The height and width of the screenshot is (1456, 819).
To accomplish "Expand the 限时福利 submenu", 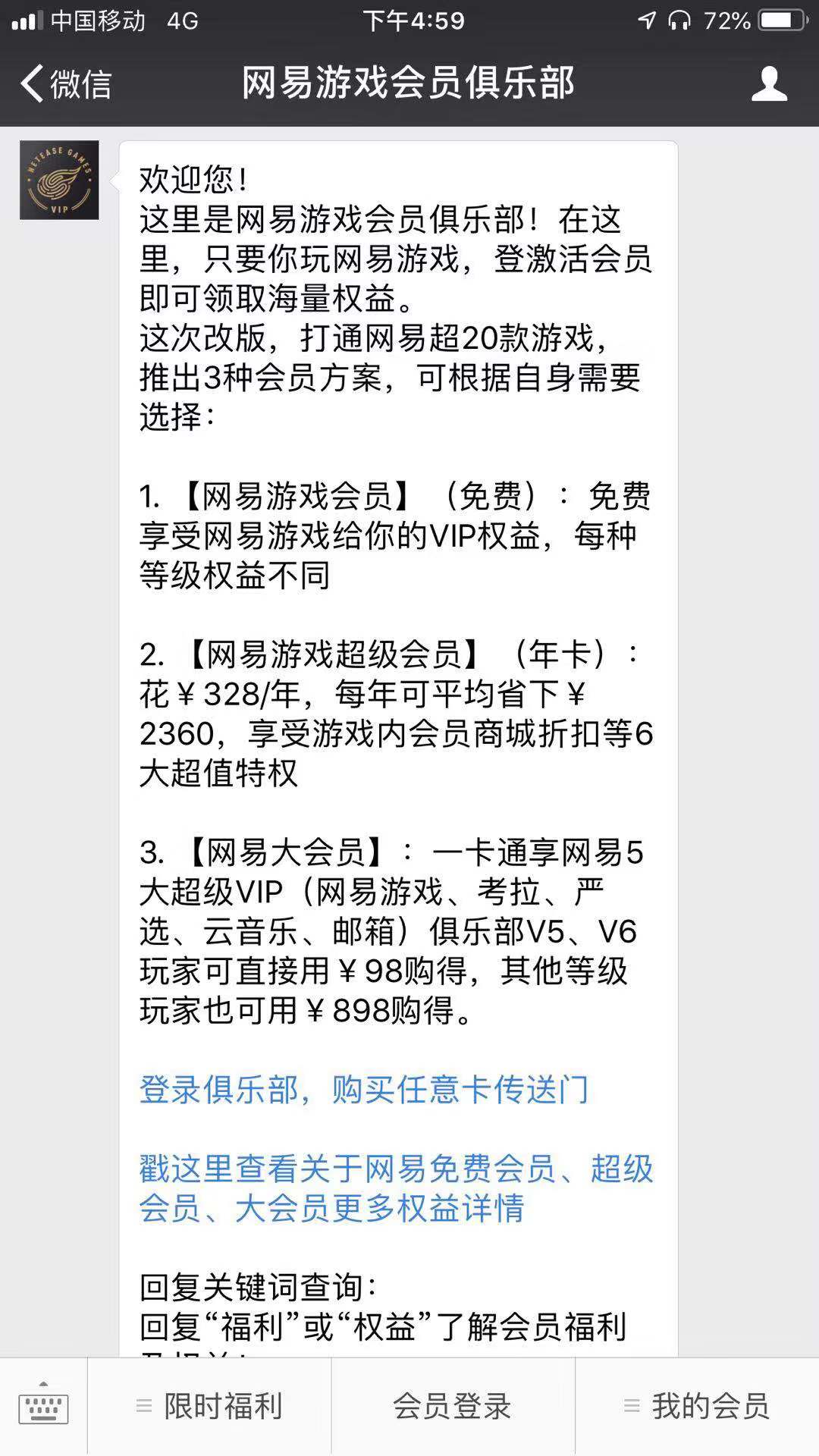I will [x=142, y=1407].
